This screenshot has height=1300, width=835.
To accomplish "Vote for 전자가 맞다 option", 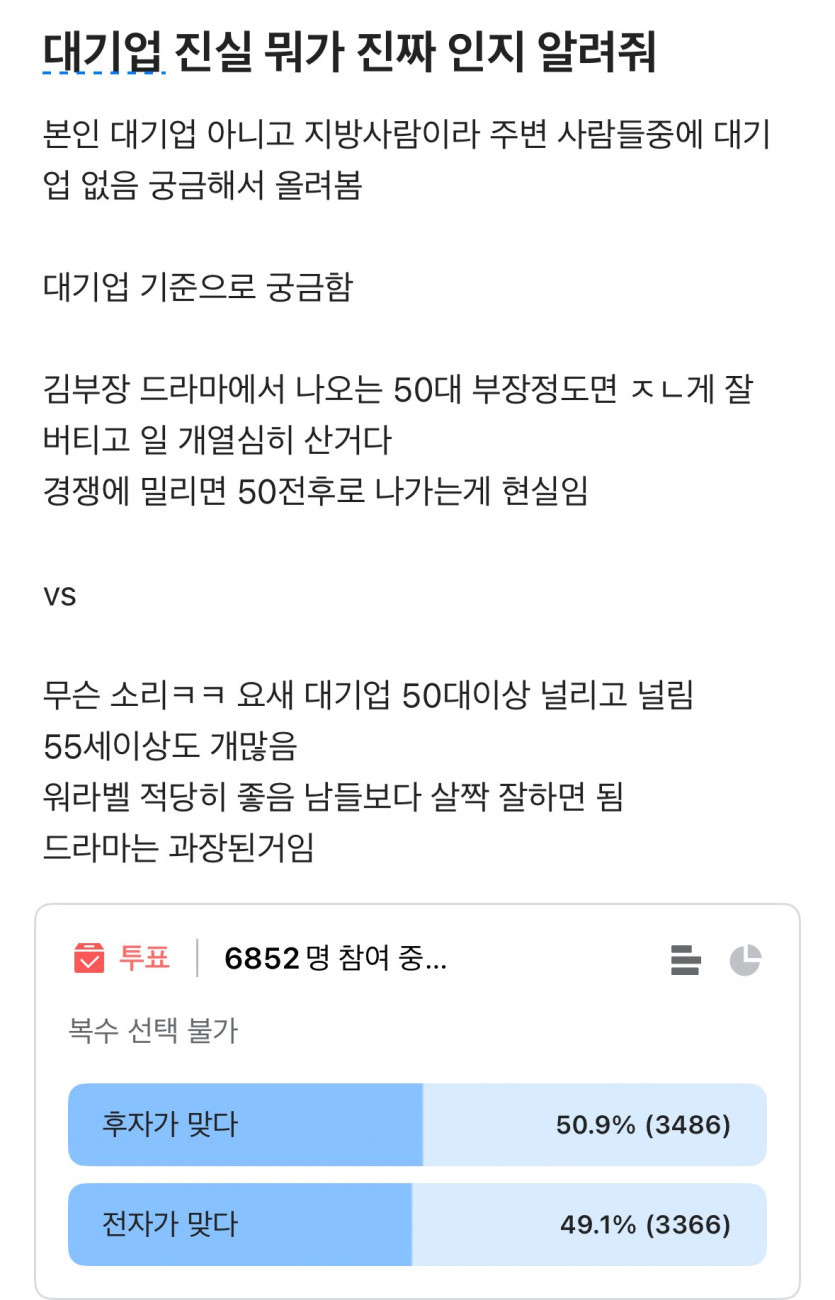I will point(417,1225).
